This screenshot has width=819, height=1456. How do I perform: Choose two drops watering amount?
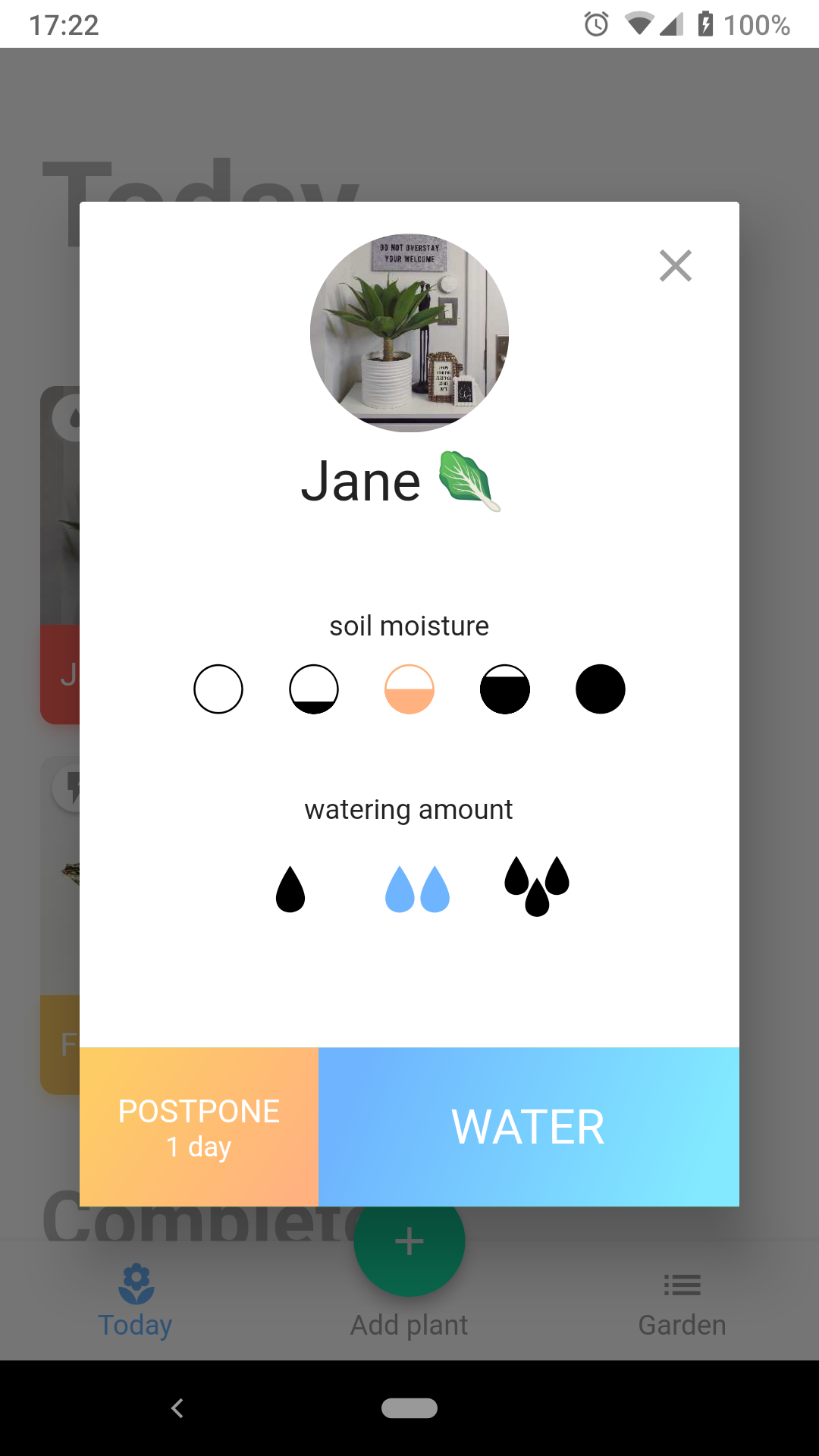click(x=417, y=889)
